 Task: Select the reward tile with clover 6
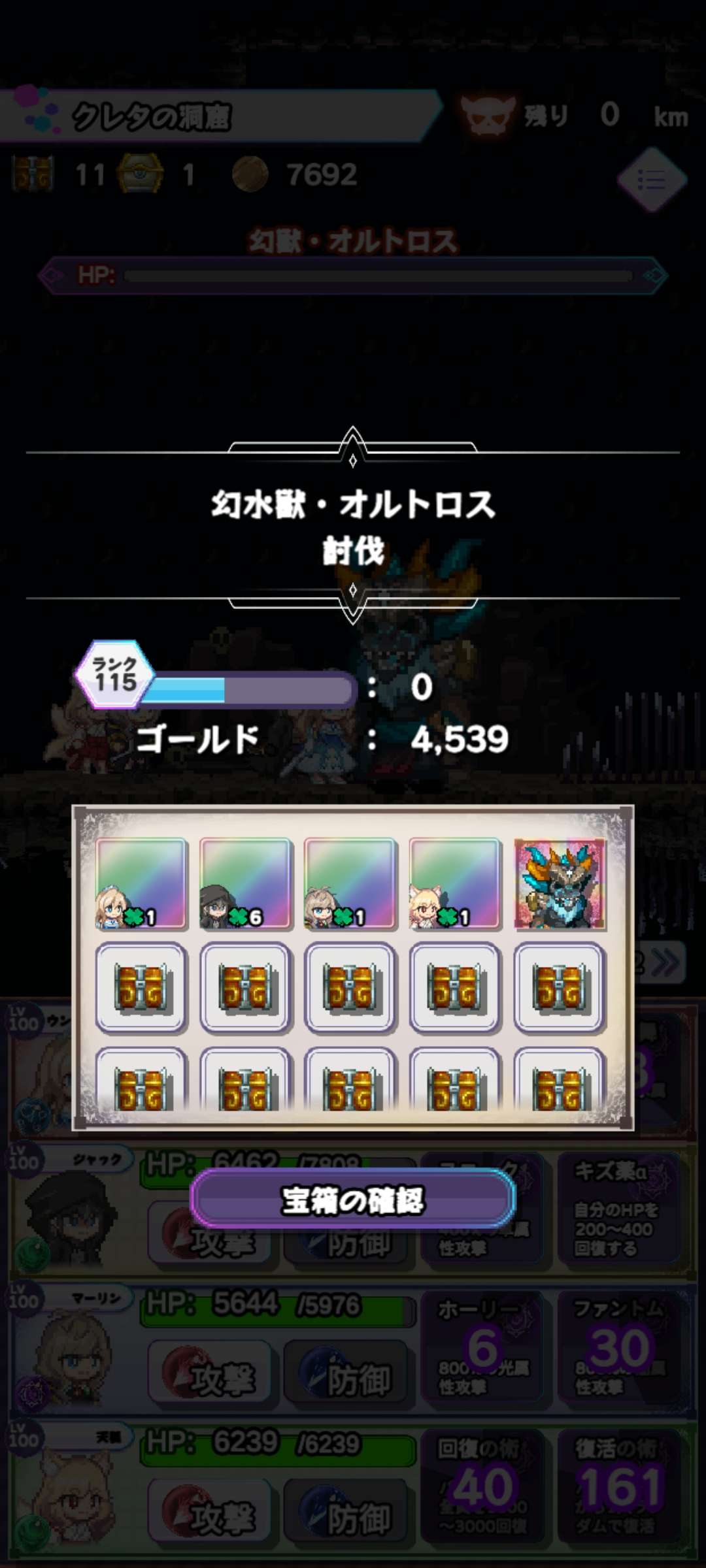pyautogui.click(x=245, y=884)
